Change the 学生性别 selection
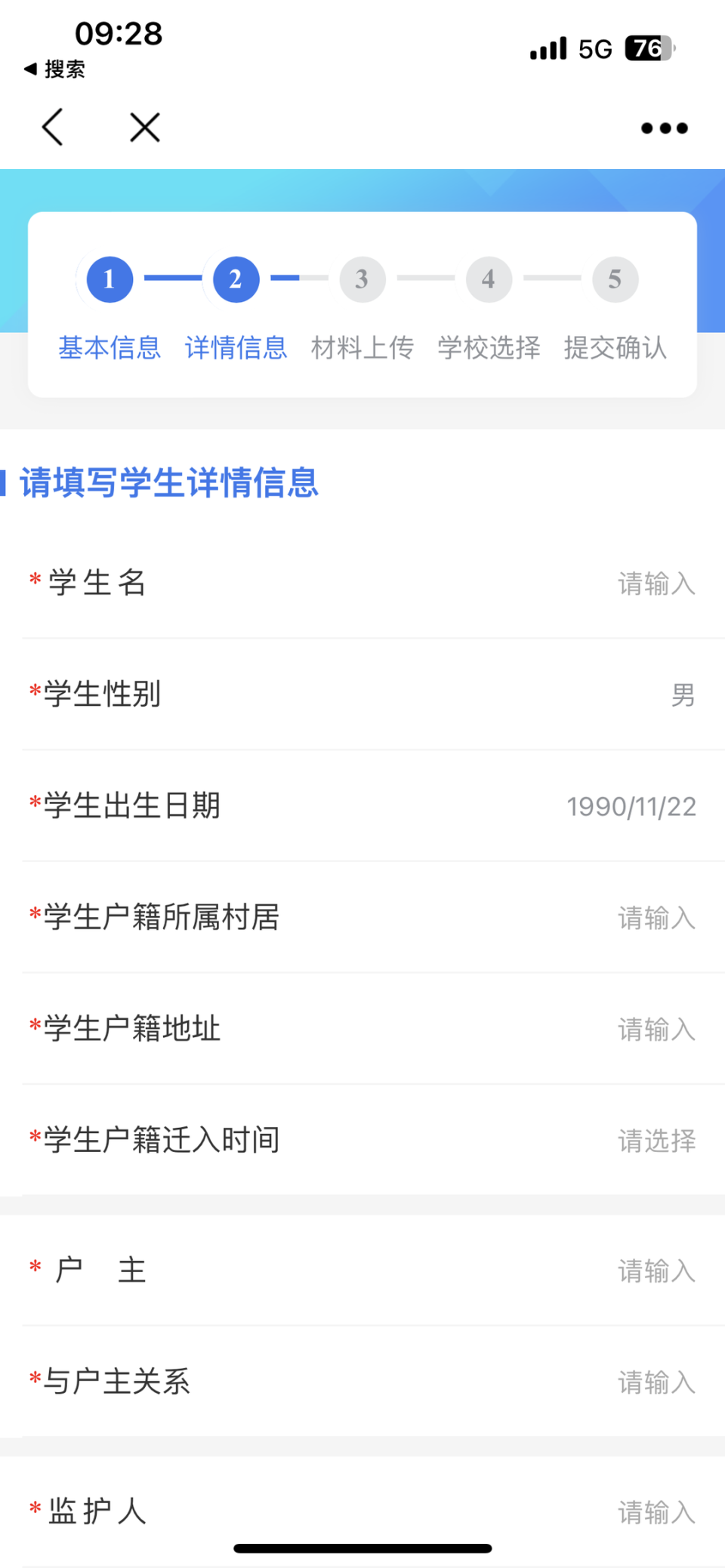This screenshot has width=725, height=1568. [x=682, y=695]
